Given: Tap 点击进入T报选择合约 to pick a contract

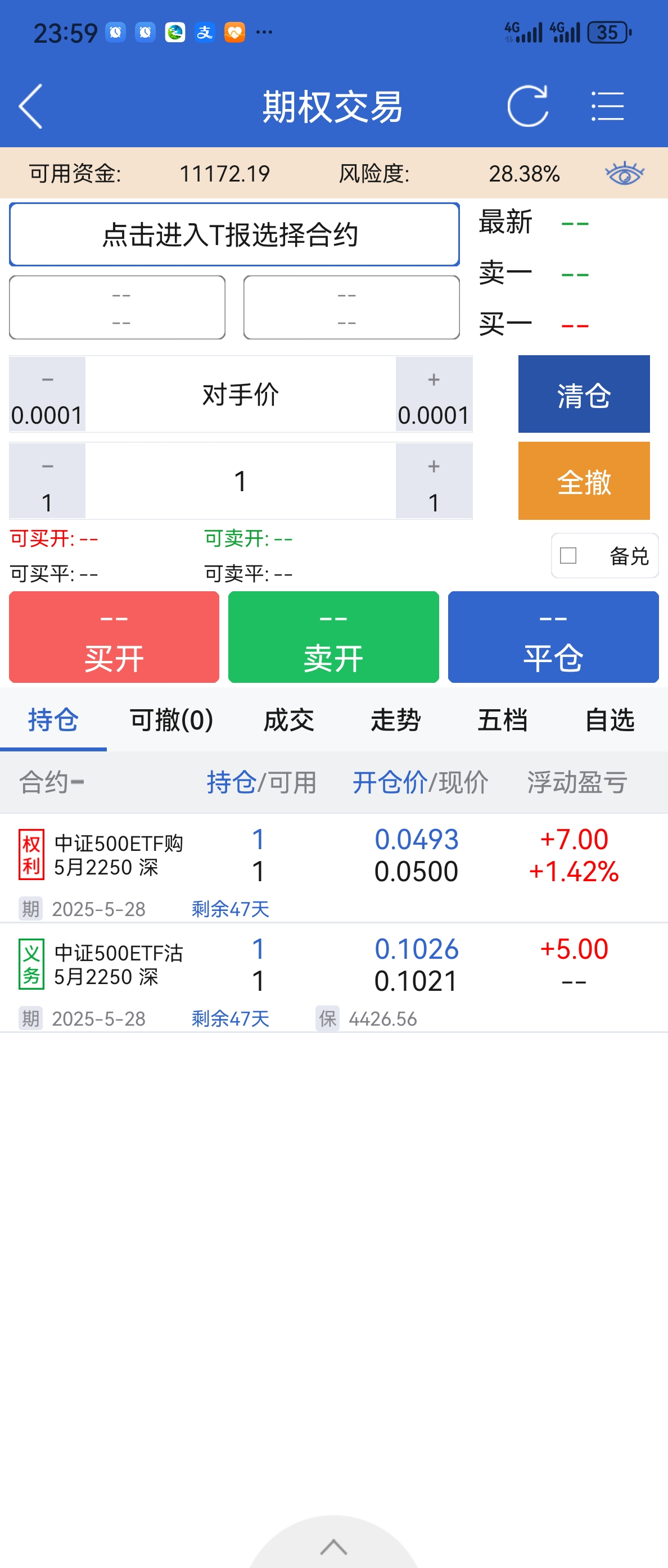Looking at the screenshot, I should pyautogui.click(x=234, y=234).
